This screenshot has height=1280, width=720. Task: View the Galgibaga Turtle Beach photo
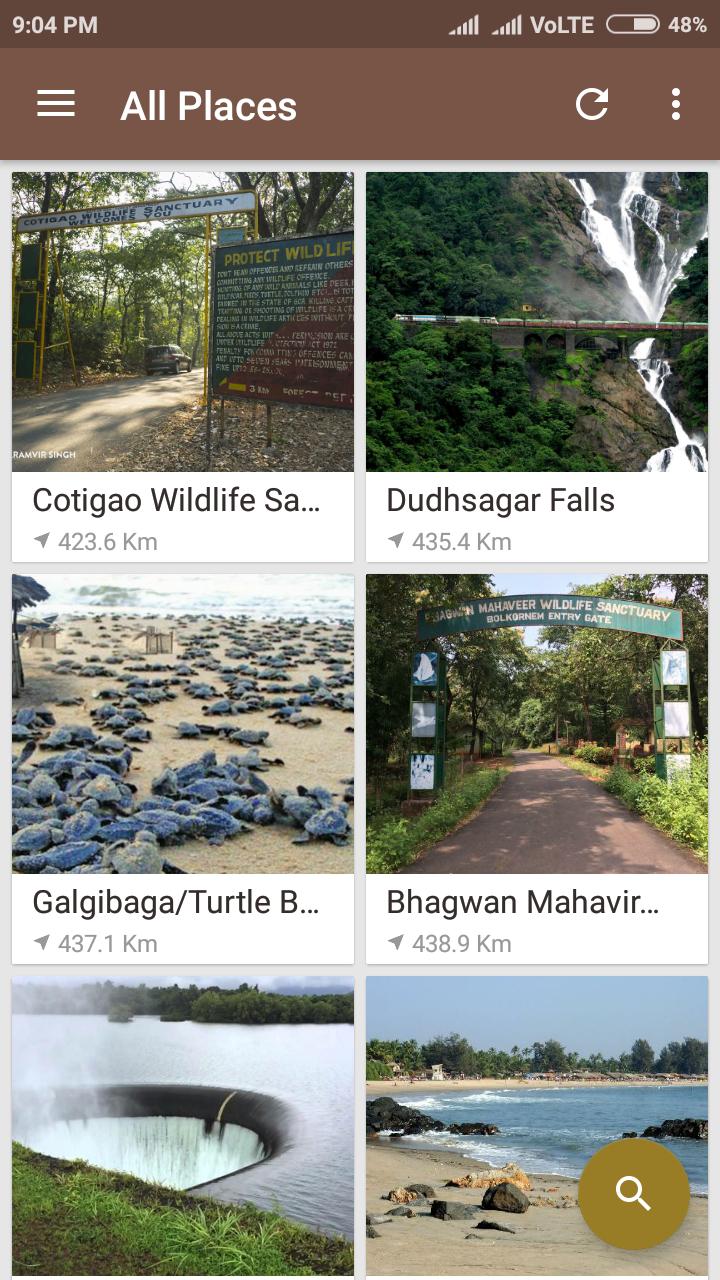(x=182, y=723)
